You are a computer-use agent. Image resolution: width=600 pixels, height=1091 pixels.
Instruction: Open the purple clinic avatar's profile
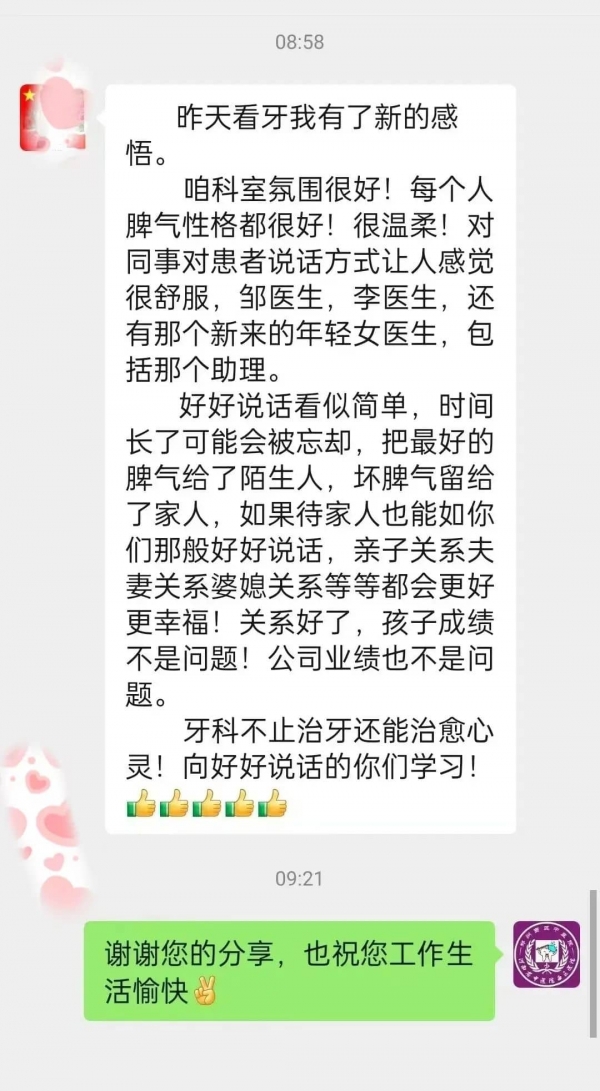click(x=546, y=954)
